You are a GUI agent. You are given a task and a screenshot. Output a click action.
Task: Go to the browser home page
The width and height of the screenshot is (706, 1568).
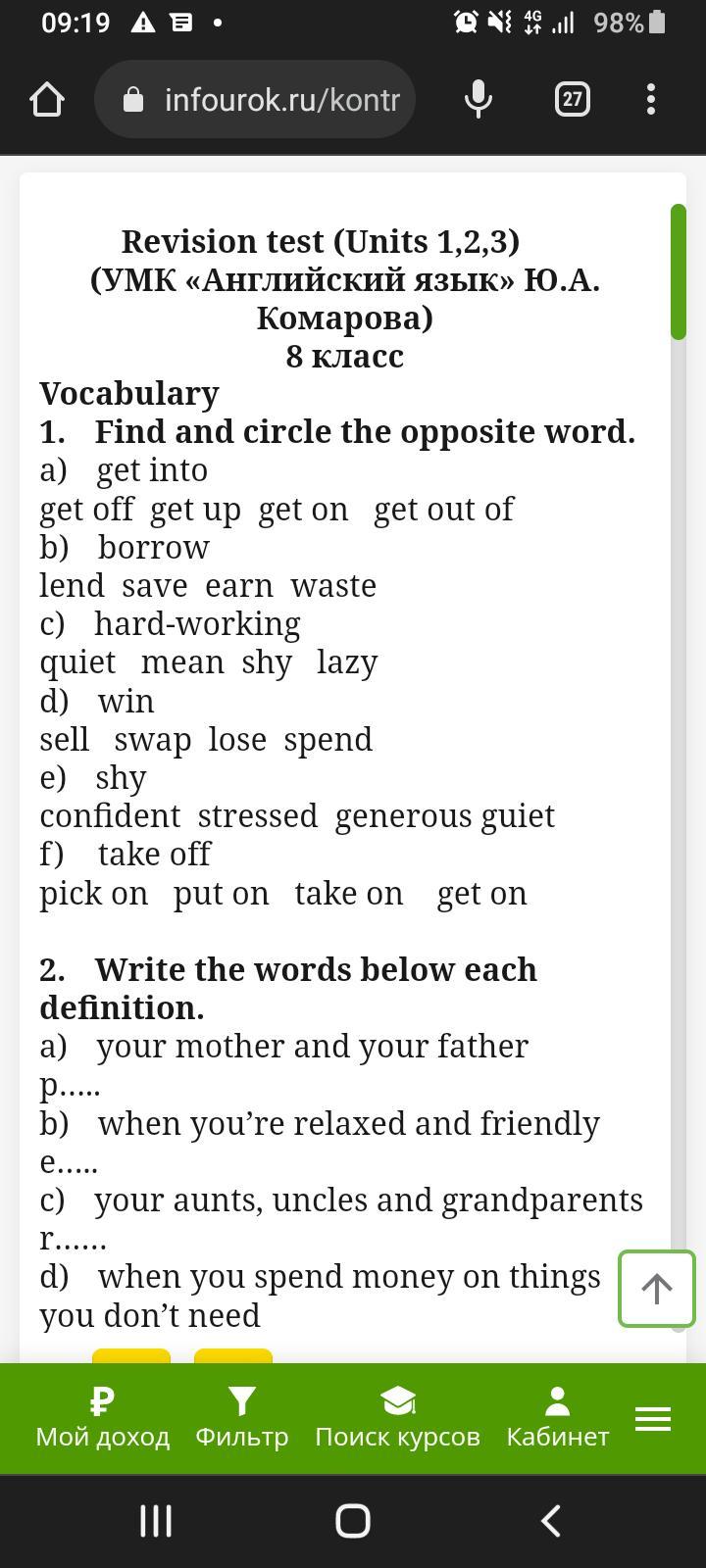click(47, 99)
